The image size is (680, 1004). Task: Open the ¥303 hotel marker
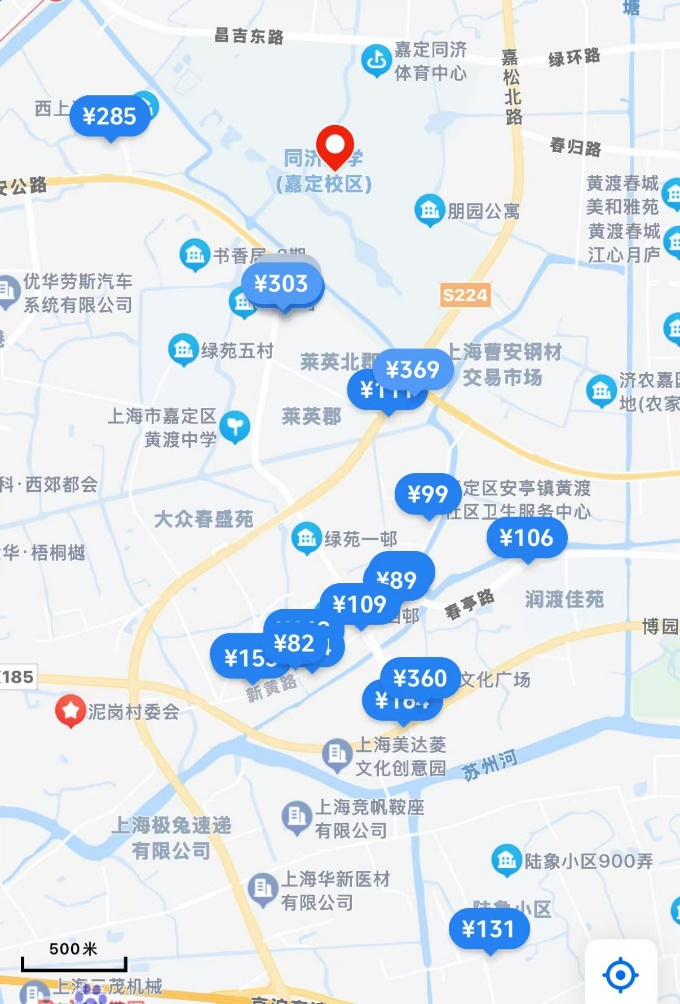tap(283, 284)
